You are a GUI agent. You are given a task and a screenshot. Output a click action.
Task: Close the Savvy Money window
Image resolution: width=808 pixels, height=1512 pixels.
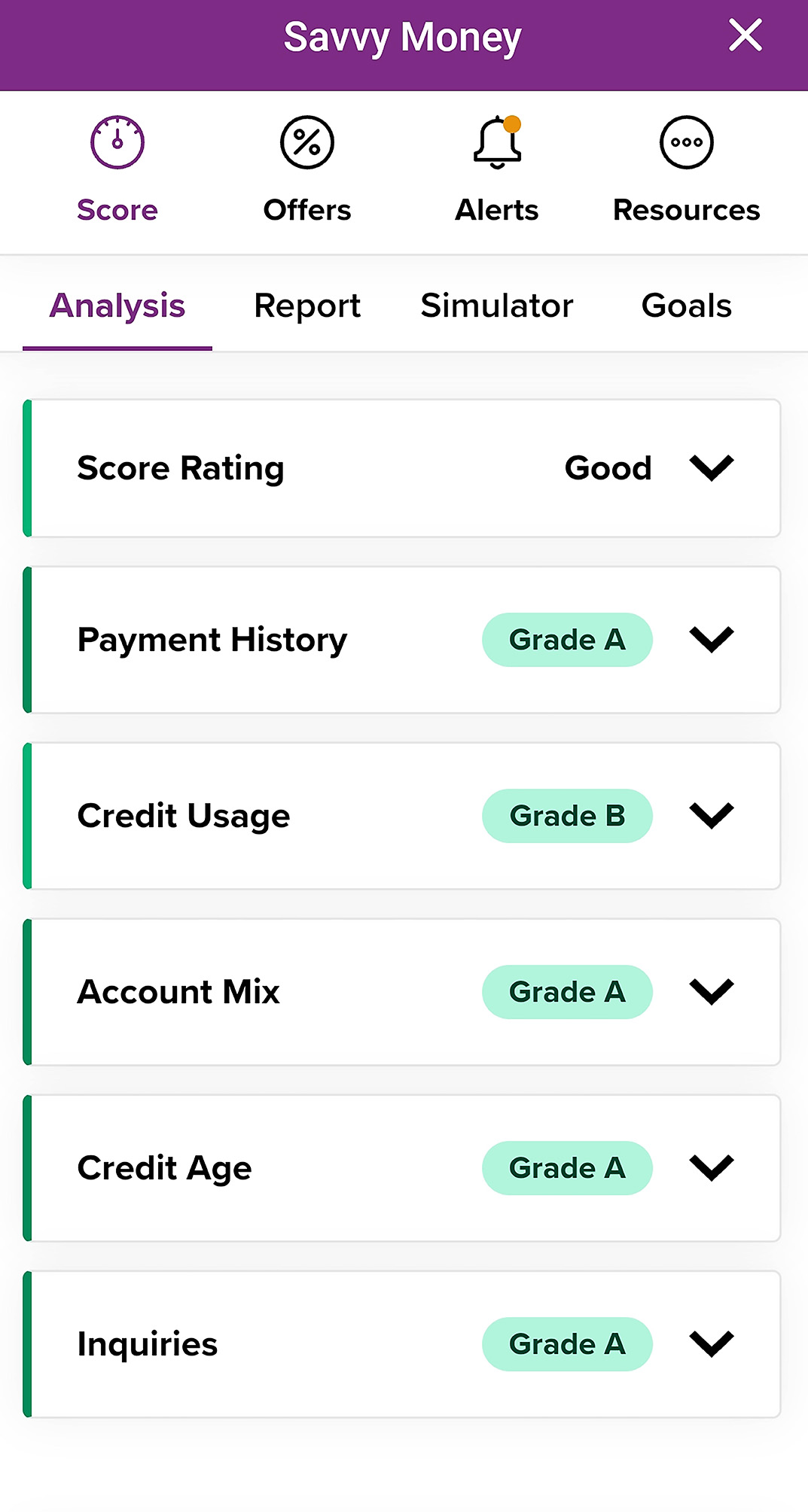click(745, 35)
